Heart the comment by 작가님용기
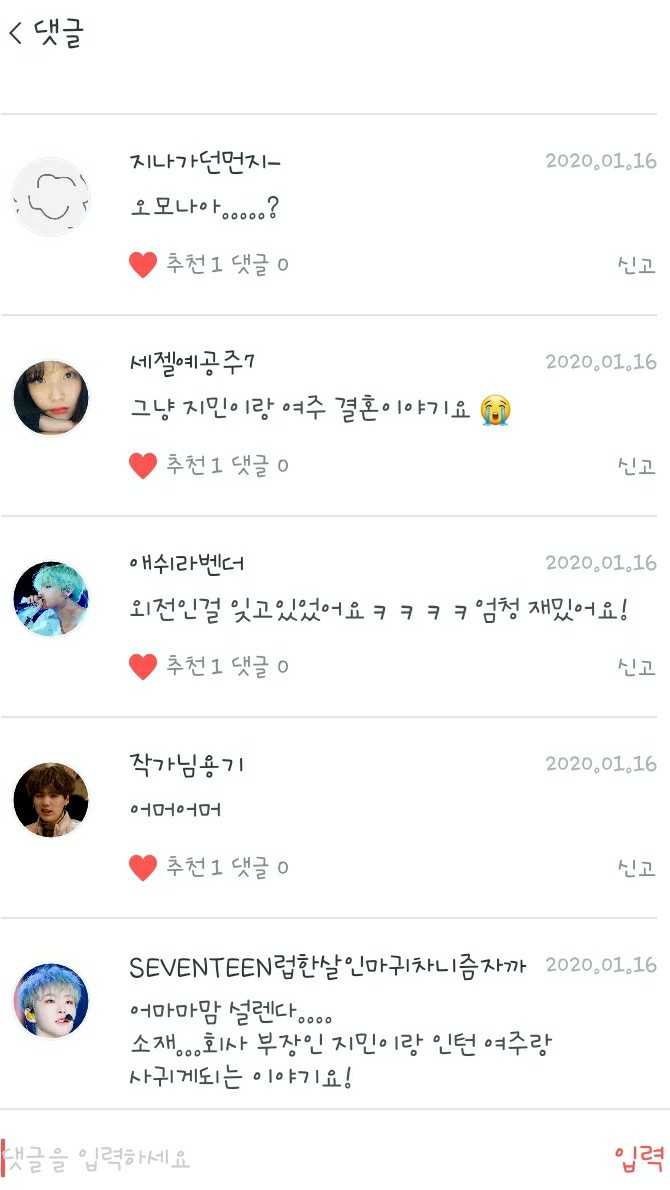The width and height of the screenshot is (670, 1190). (x=143, y=868)
